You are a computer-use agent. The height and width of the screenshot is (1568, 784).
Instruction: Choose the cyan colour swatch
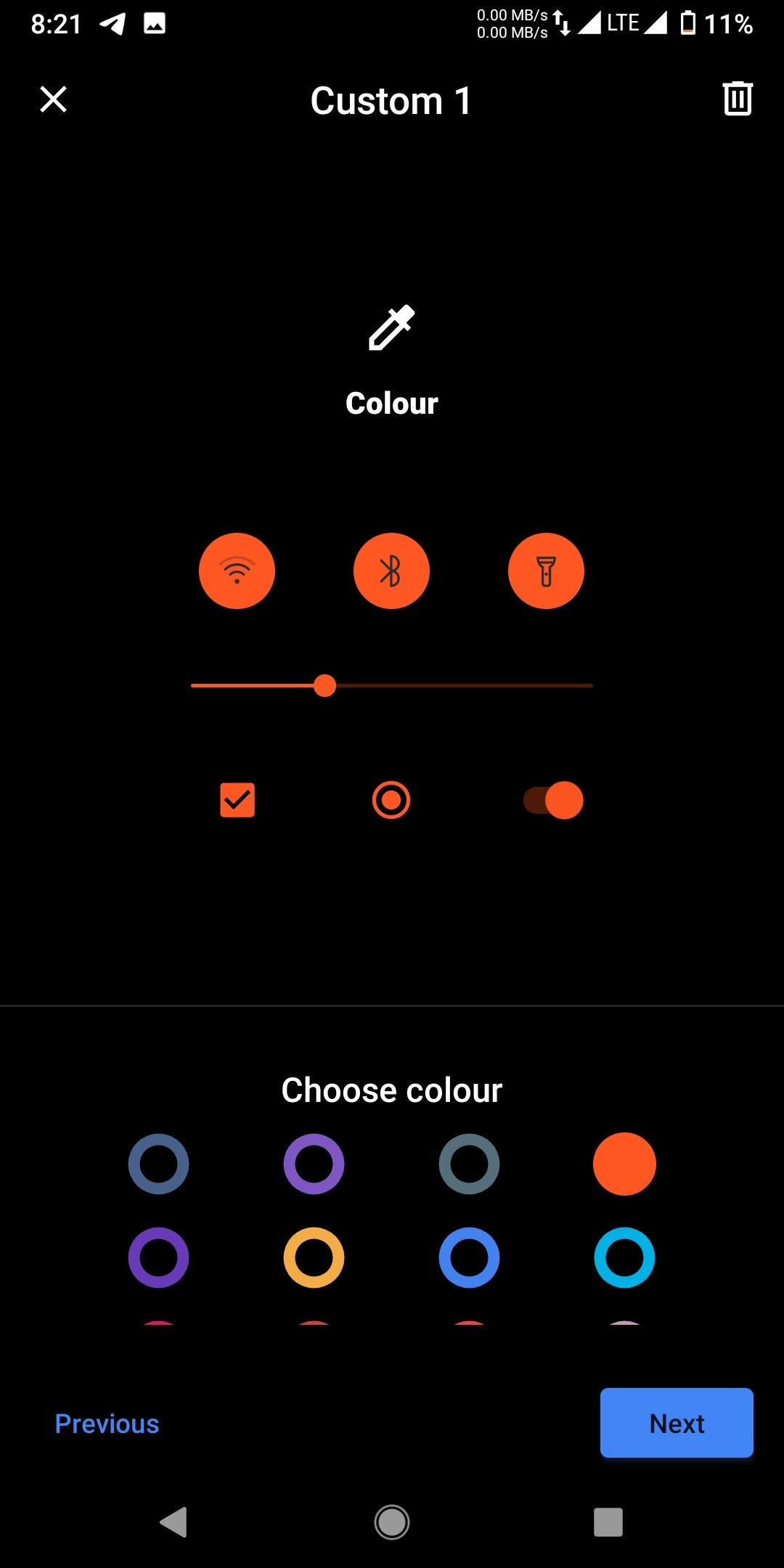point(624,1258)
